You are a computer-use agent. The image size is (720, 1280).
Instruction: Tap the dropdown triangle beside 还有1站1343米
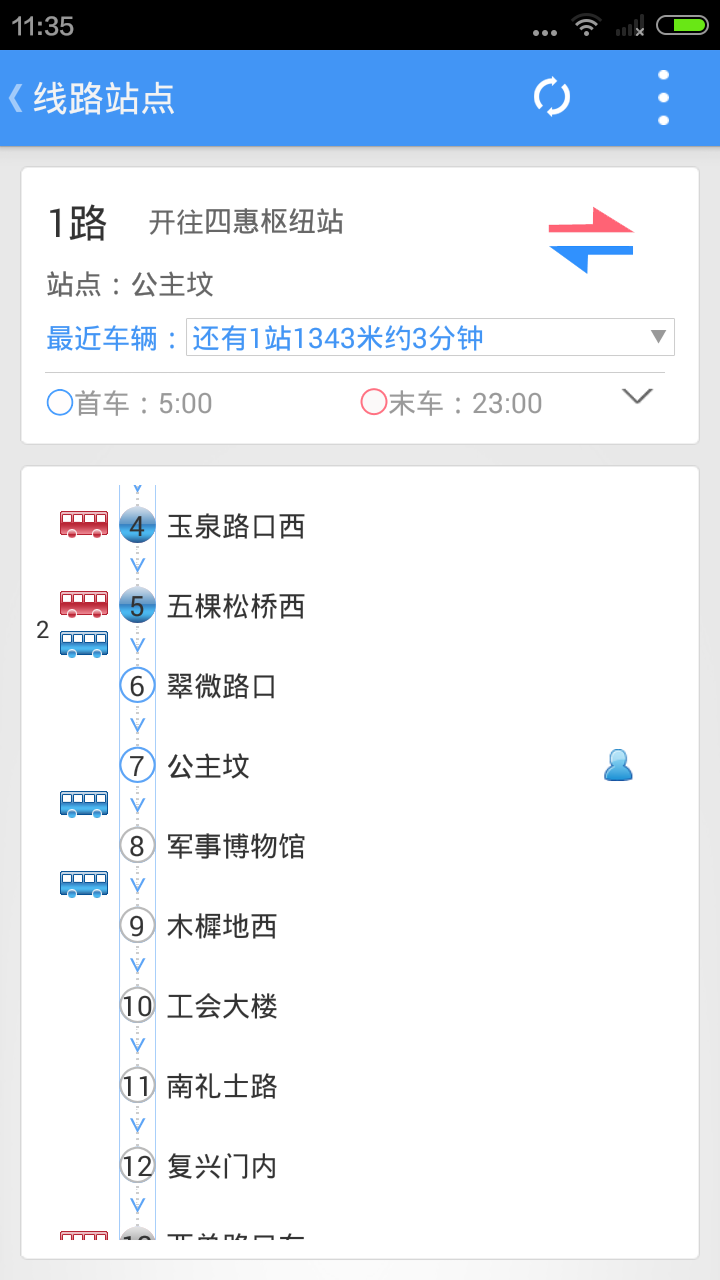click(658, 337)
